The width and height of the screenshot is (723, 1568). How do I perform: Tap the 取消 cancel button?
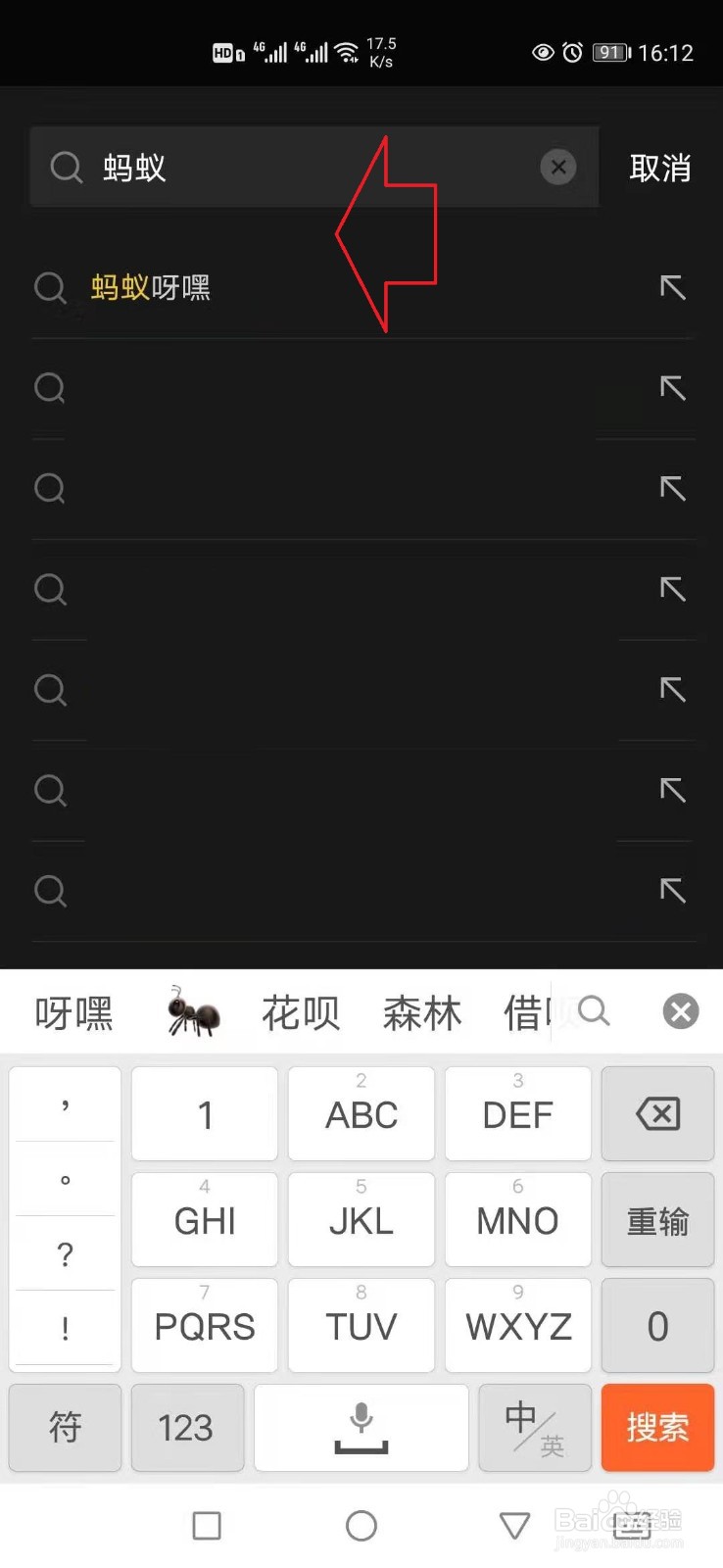pos(660,167)
